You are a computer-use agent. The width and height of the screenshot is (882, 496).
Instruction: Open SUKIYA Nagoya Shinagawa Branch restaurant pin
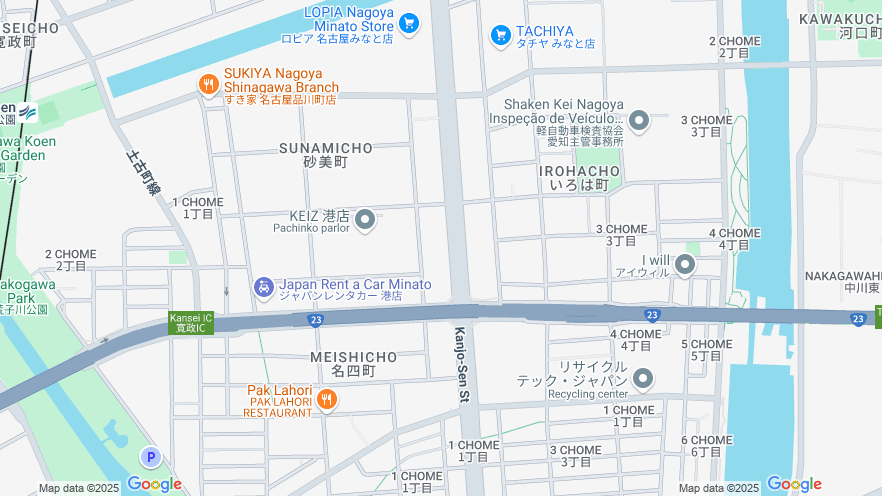[208, 86]
